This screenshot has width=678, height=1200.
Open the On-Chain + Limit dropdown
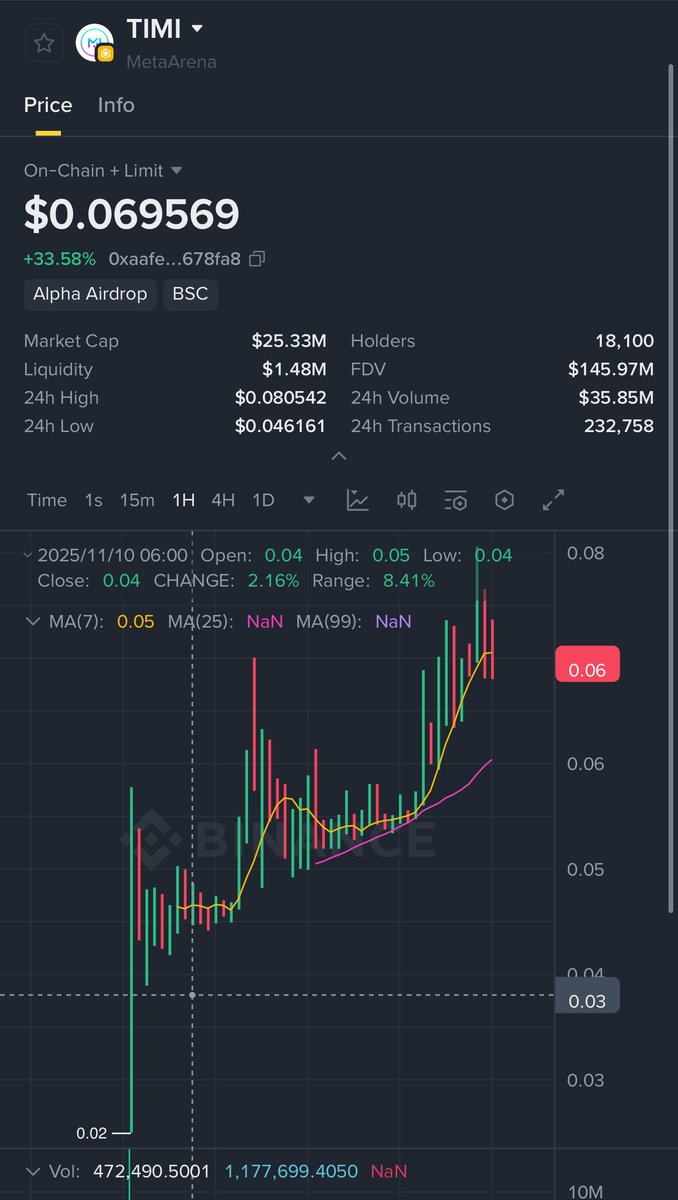point(104,171)
